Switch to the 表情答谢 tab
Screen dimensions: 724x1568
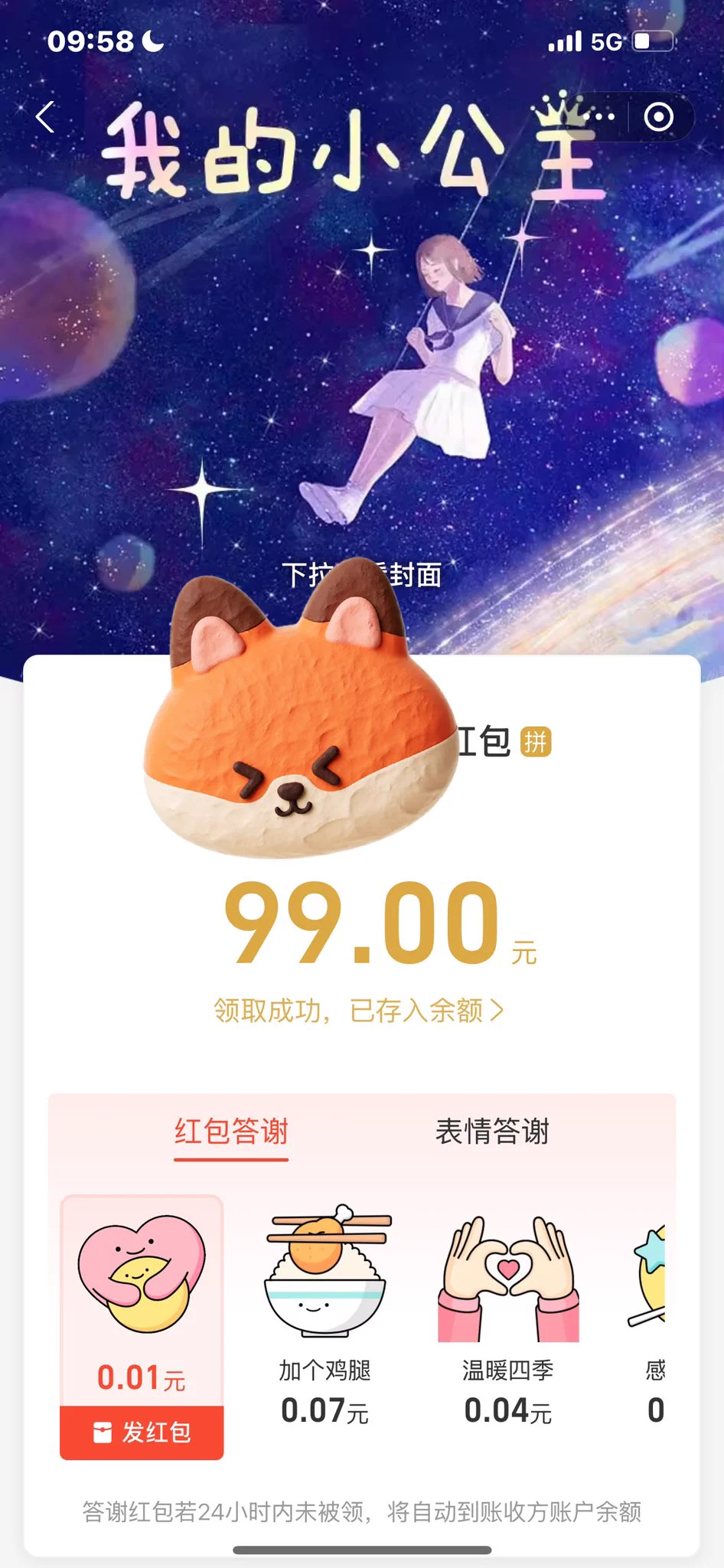click(492, 1132)
